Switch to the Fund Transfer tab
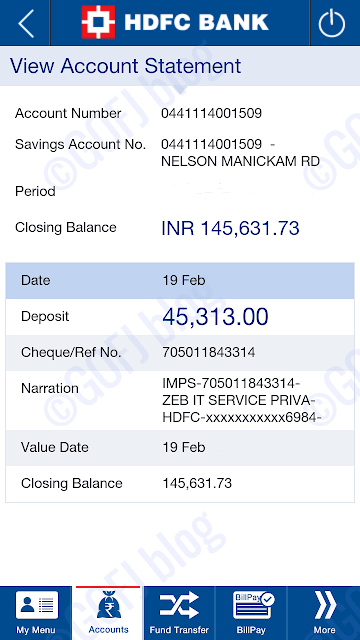 tap(179, 613)
